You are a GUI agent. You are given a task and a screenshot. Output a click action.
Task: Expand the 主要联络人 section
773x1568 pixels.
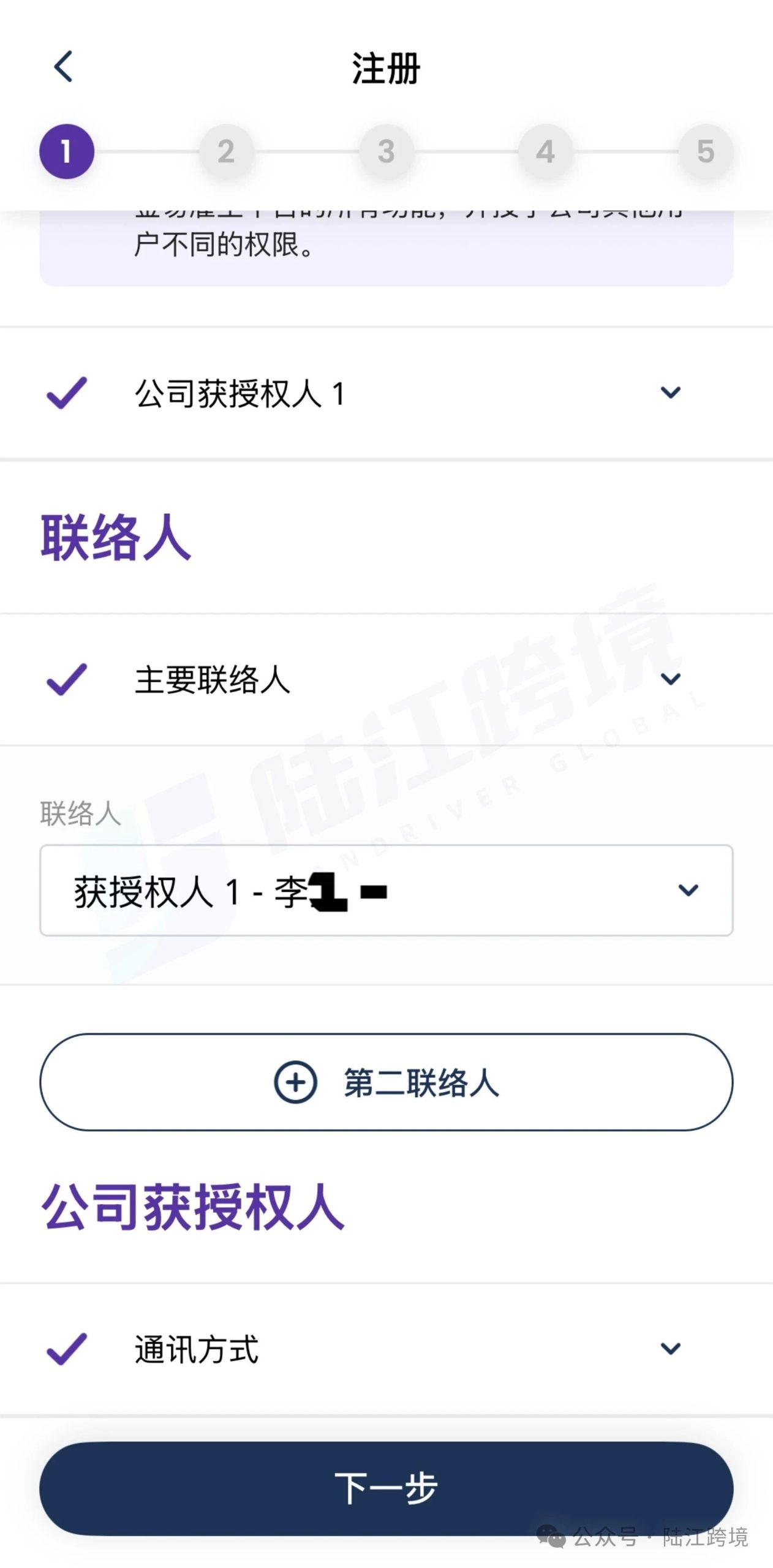pos(670,679)
